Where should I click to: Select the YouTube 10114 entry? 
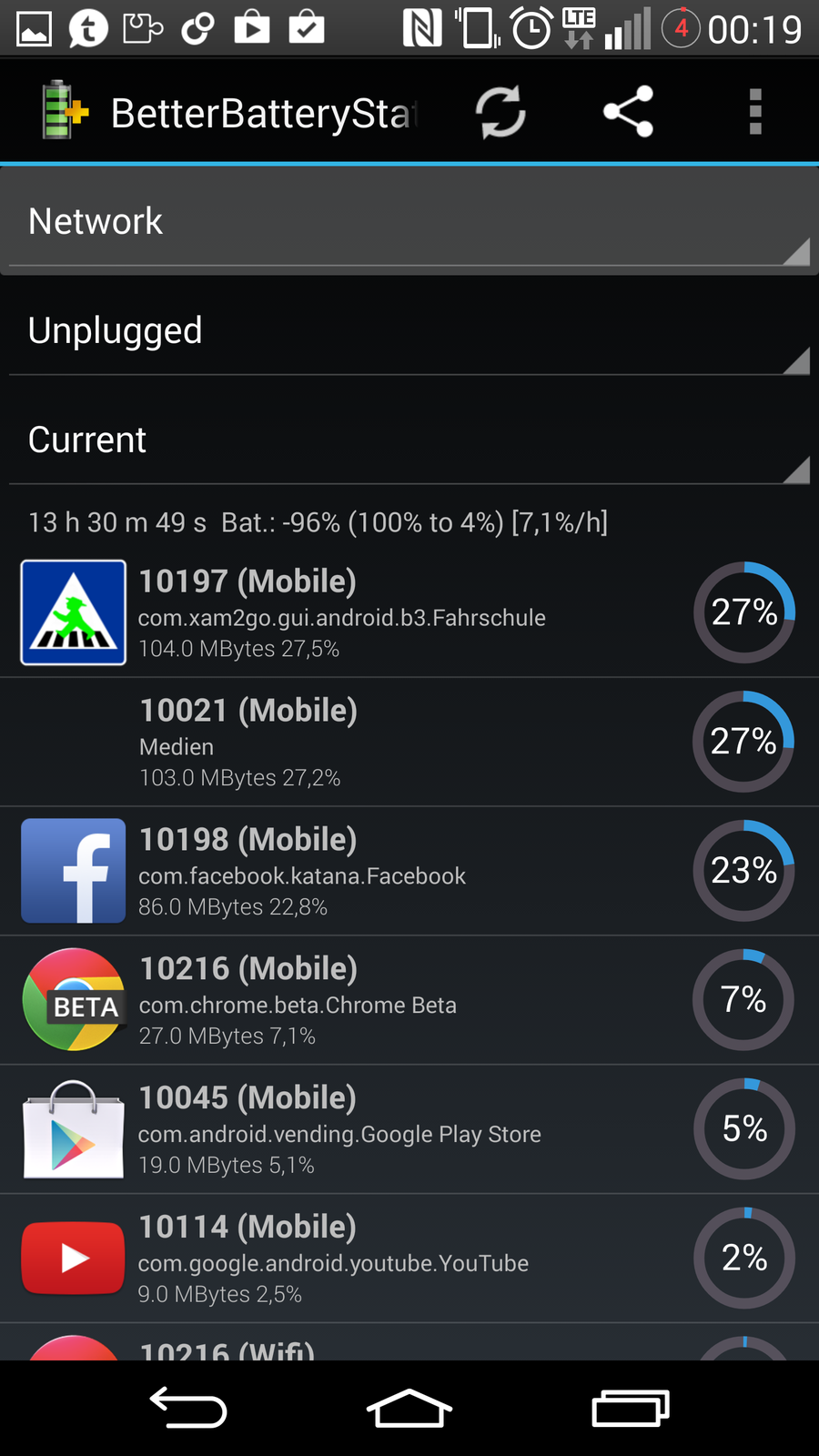tap(409, 1259)
